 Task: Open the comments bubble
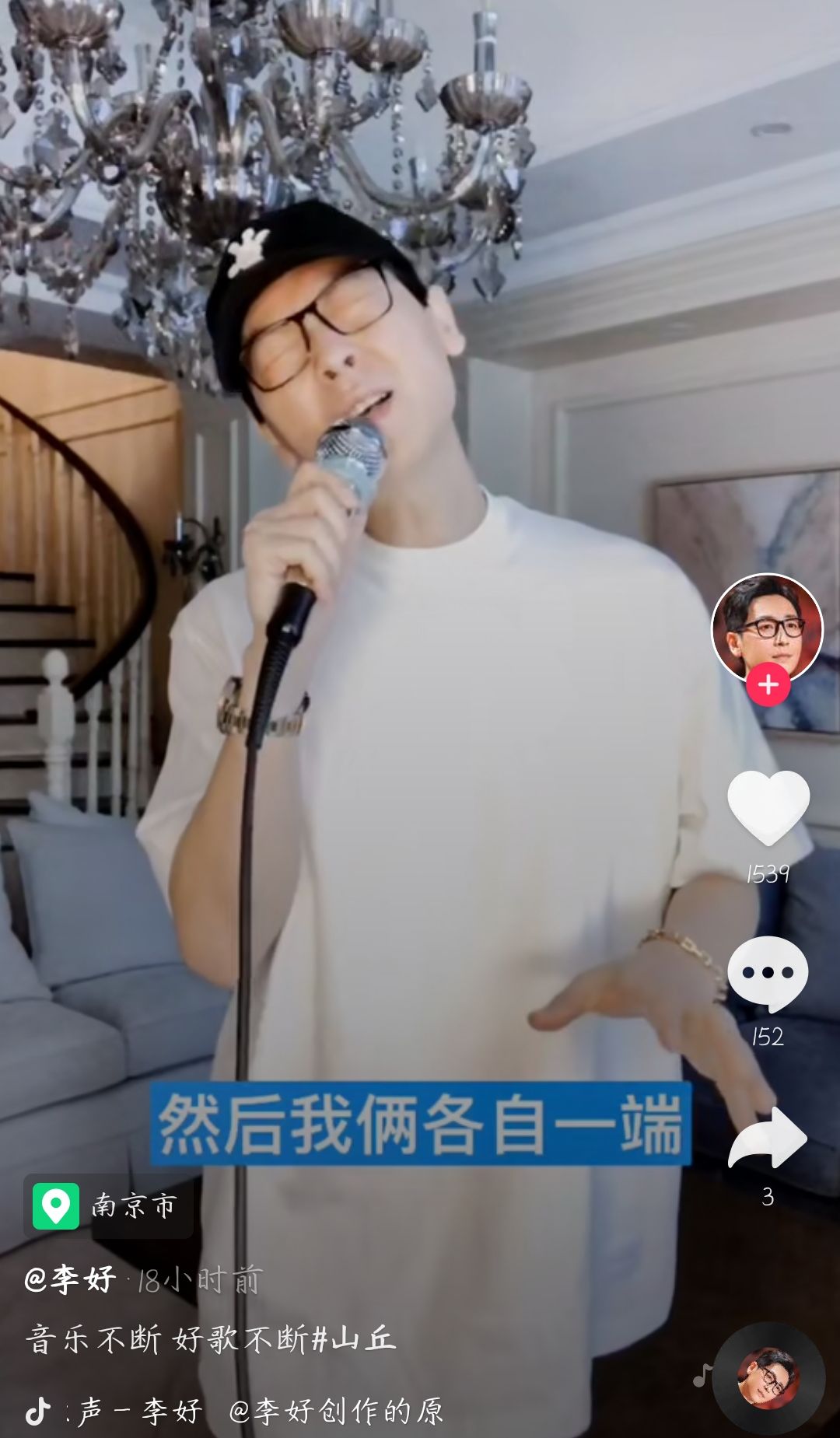coord(768,973)
